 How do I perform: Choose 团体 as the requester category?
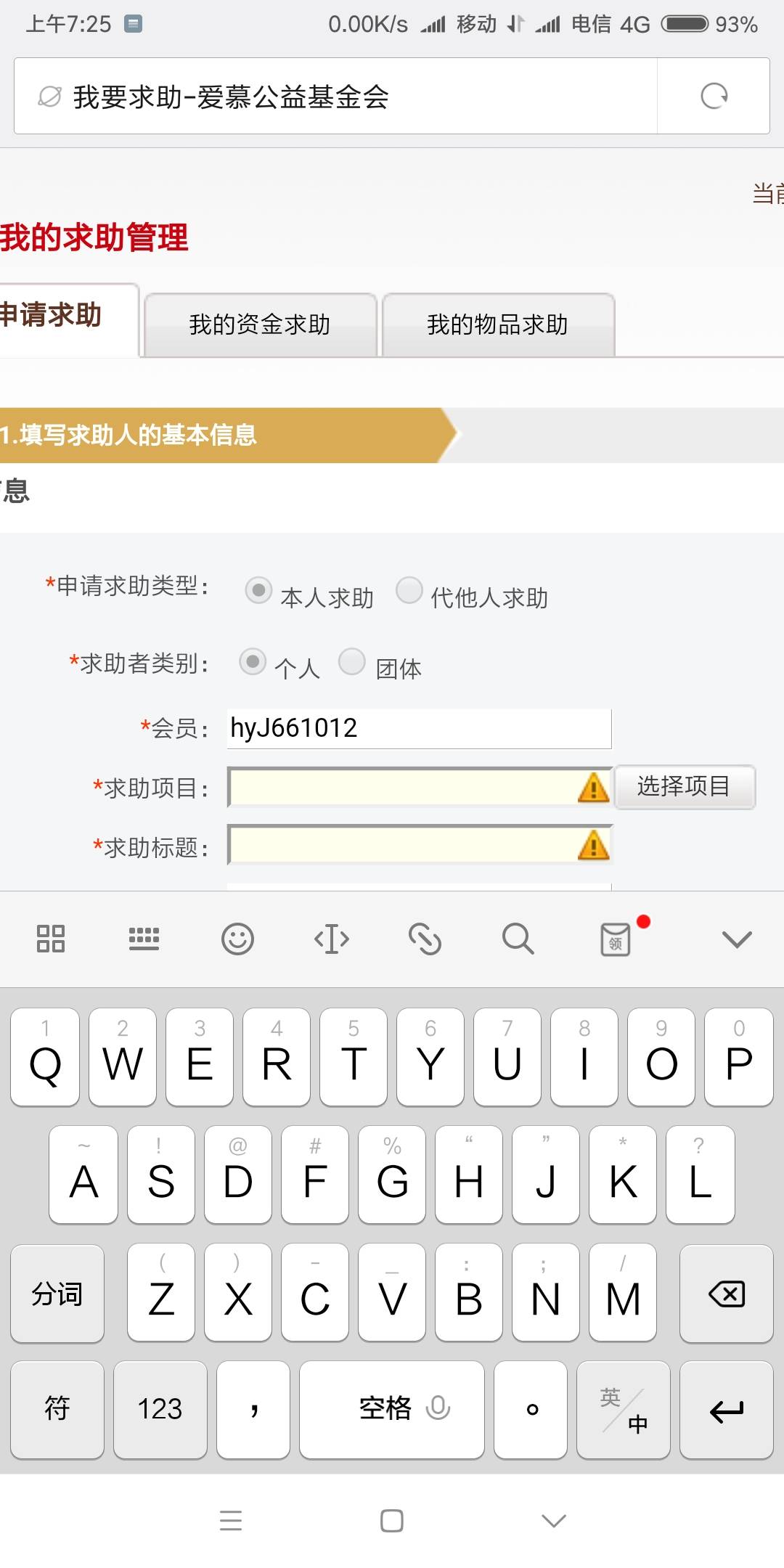[352, 662]
